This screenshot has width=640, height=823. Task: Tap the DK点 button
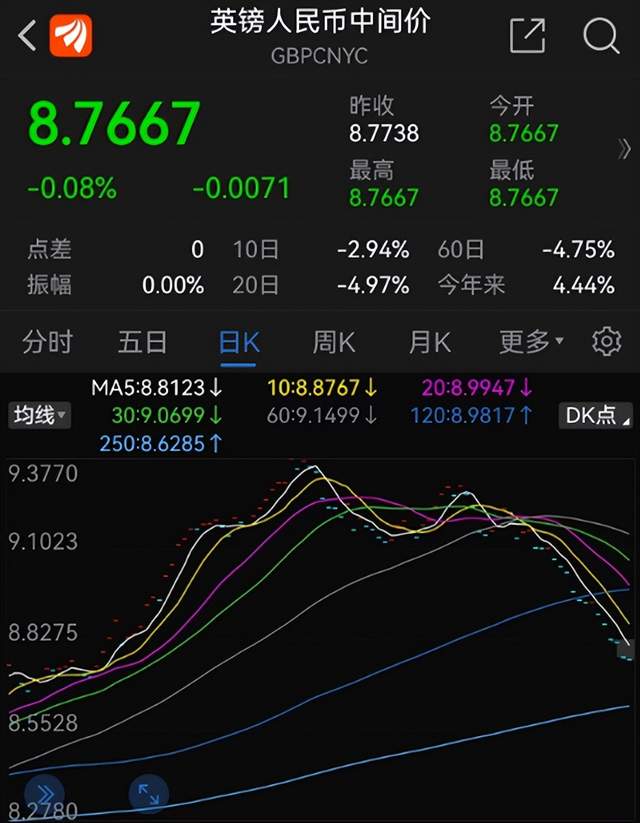coord(597,415)
